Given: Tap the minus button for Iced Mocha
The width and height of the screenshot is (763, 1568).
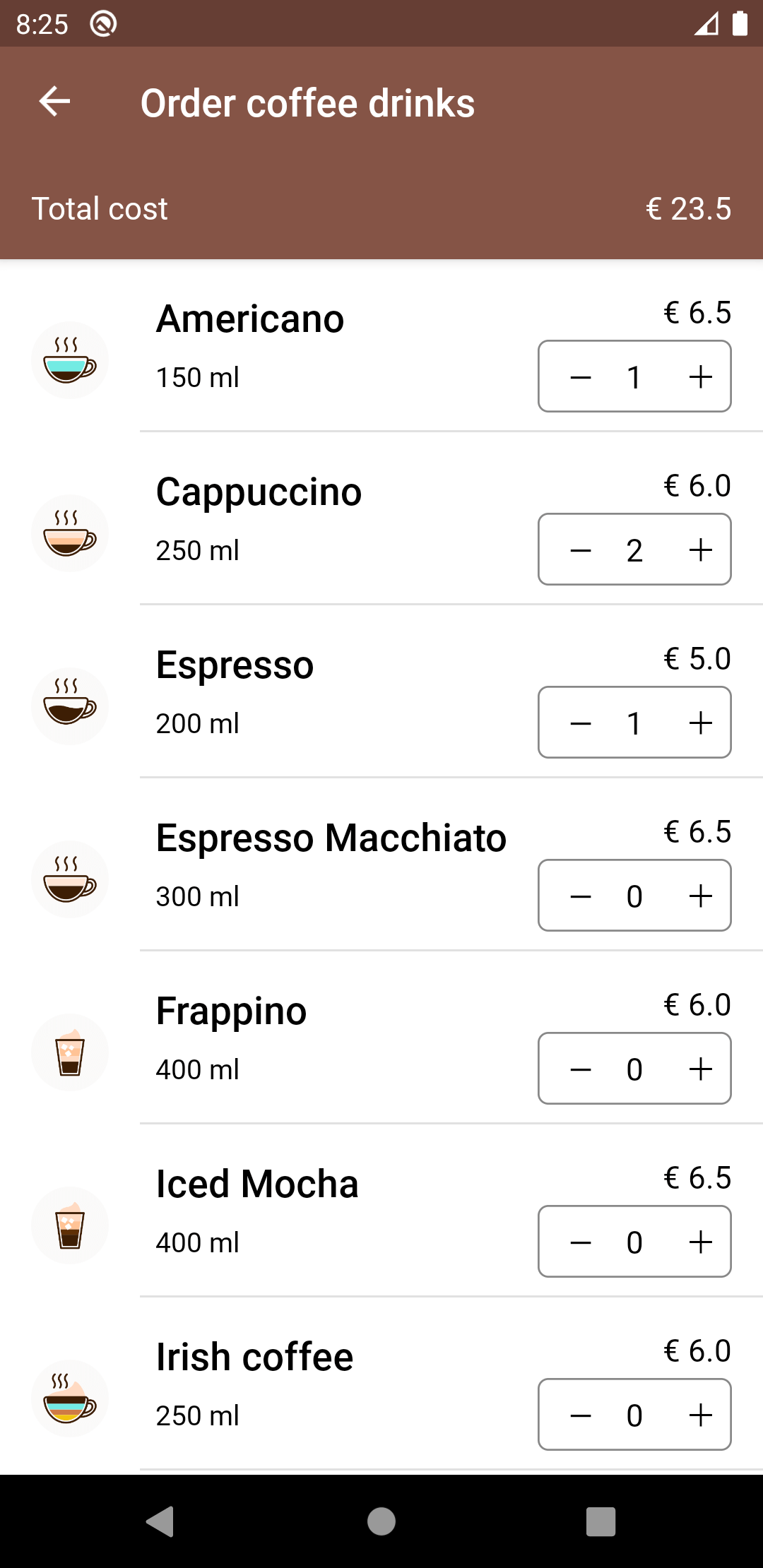Looking at the screenshot, I should coord(581,1242).
